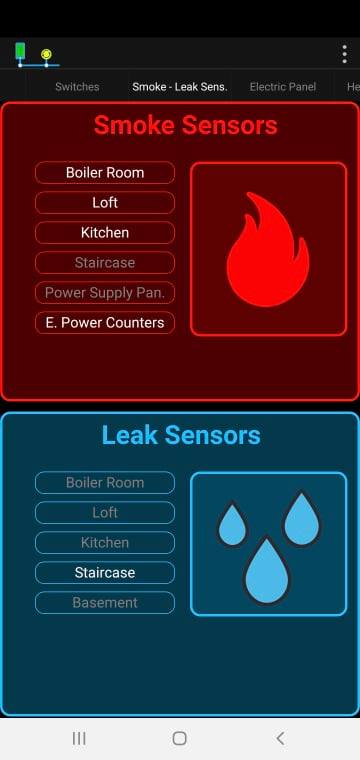Tap the E. Power Counters sensor
Viewport: 360px width, 760px height.
point(105,323)
